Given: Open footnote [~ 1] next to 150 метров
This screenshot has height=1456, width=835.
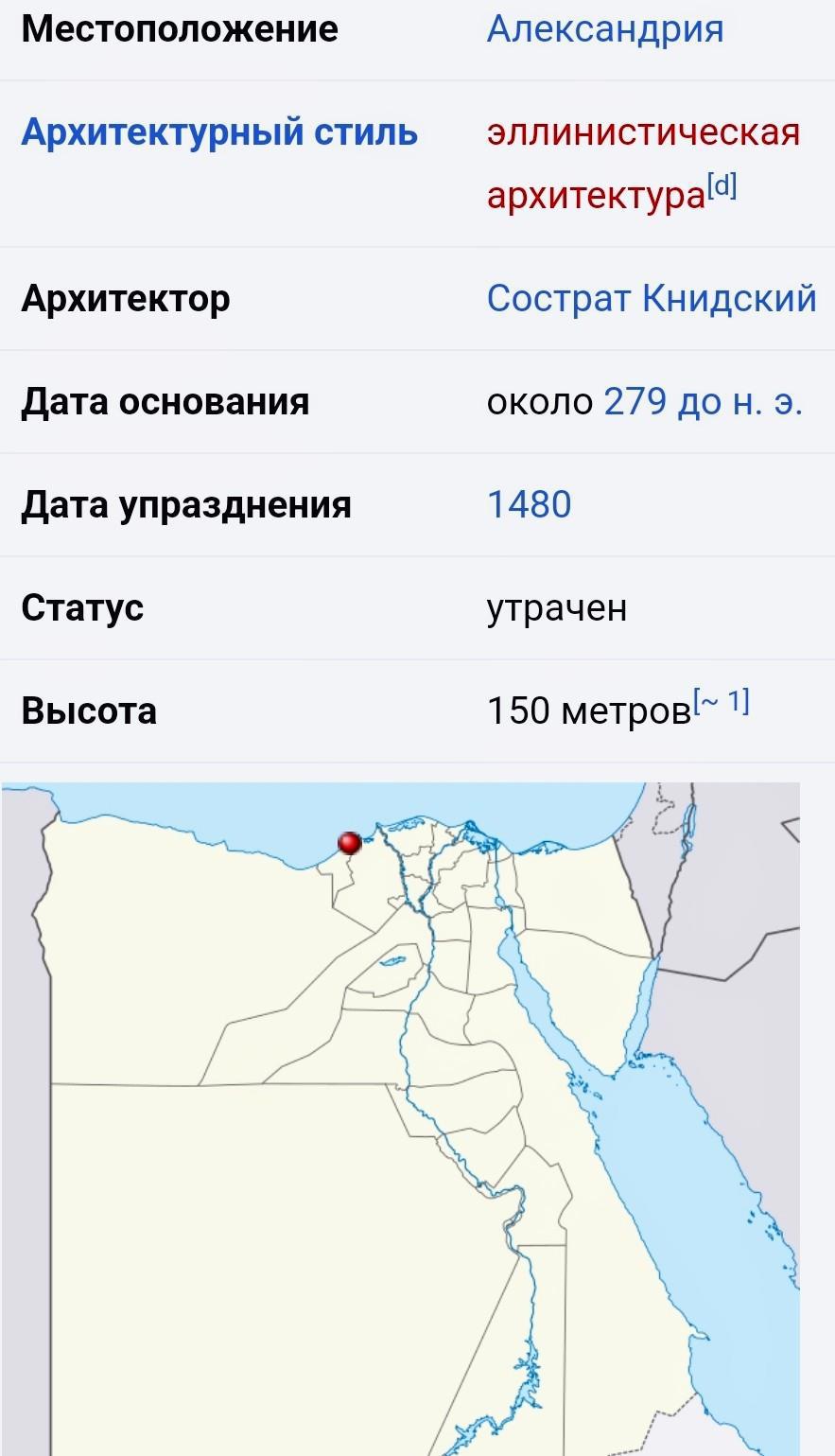Looking at the screenshot, I should tap(722, 702).
